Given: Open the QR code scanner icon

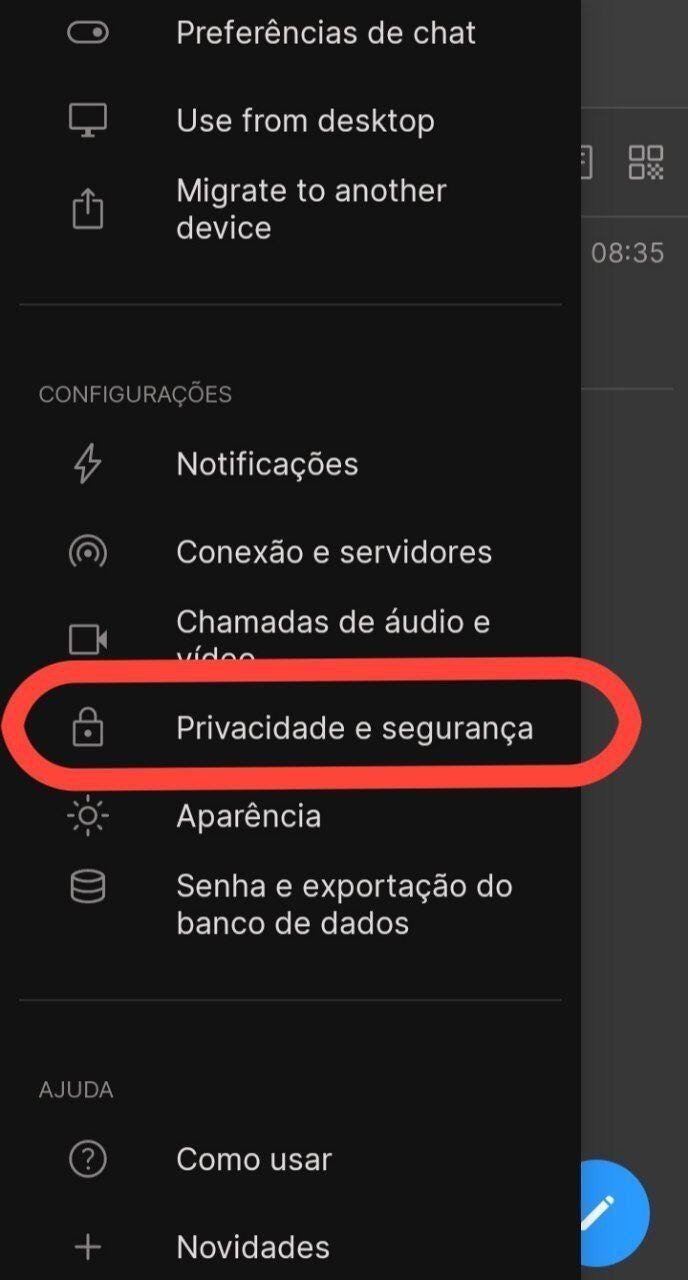Looking at the screenshot, I should (646, 163).
